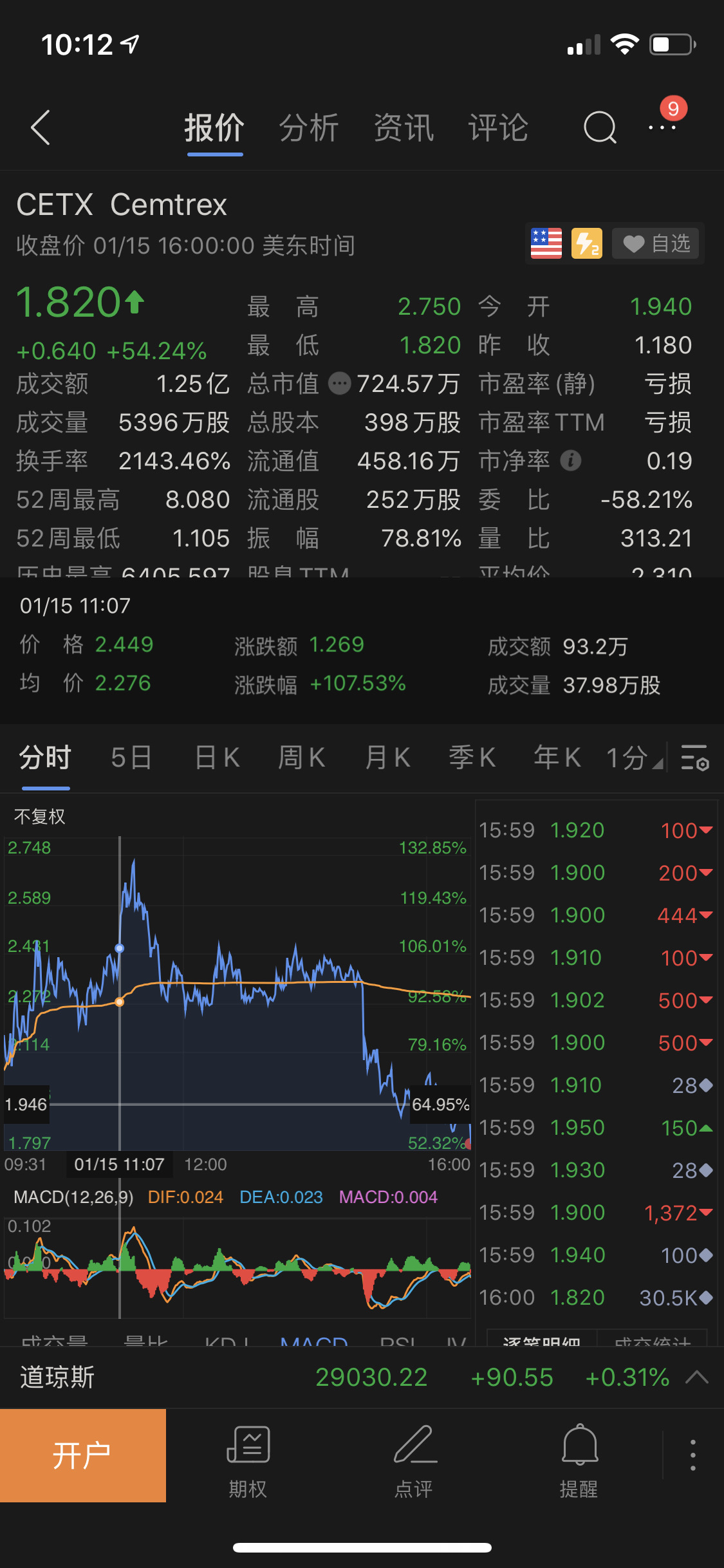Tap the orange 开户 button

pyautogui.click(x=82, y=1455)
